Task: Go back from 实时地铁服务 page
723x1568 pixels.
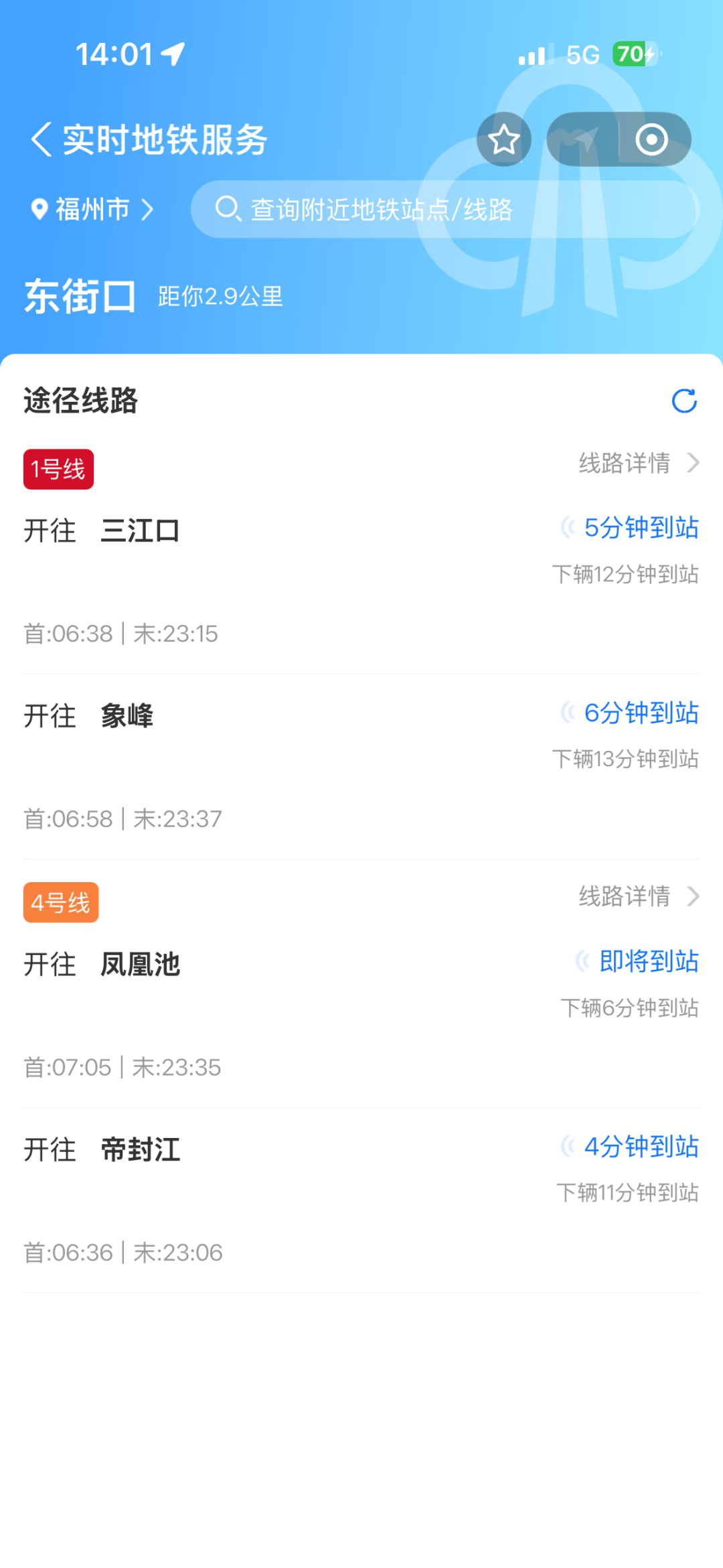Action: coord(42,139)
